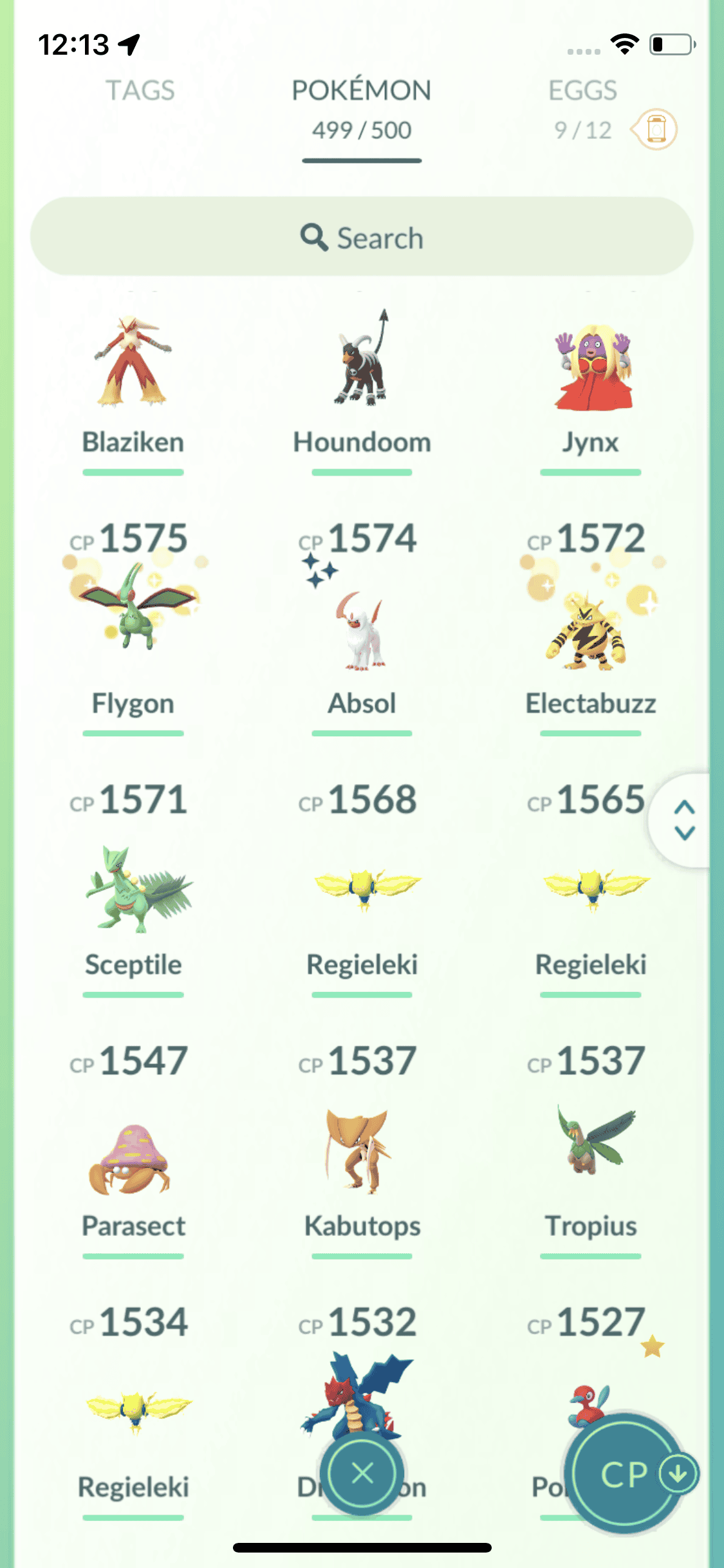Open the CP 1575 Flygon
Image resolution: width=724 pixels, height=1568 pixels.
click(133, 618)
